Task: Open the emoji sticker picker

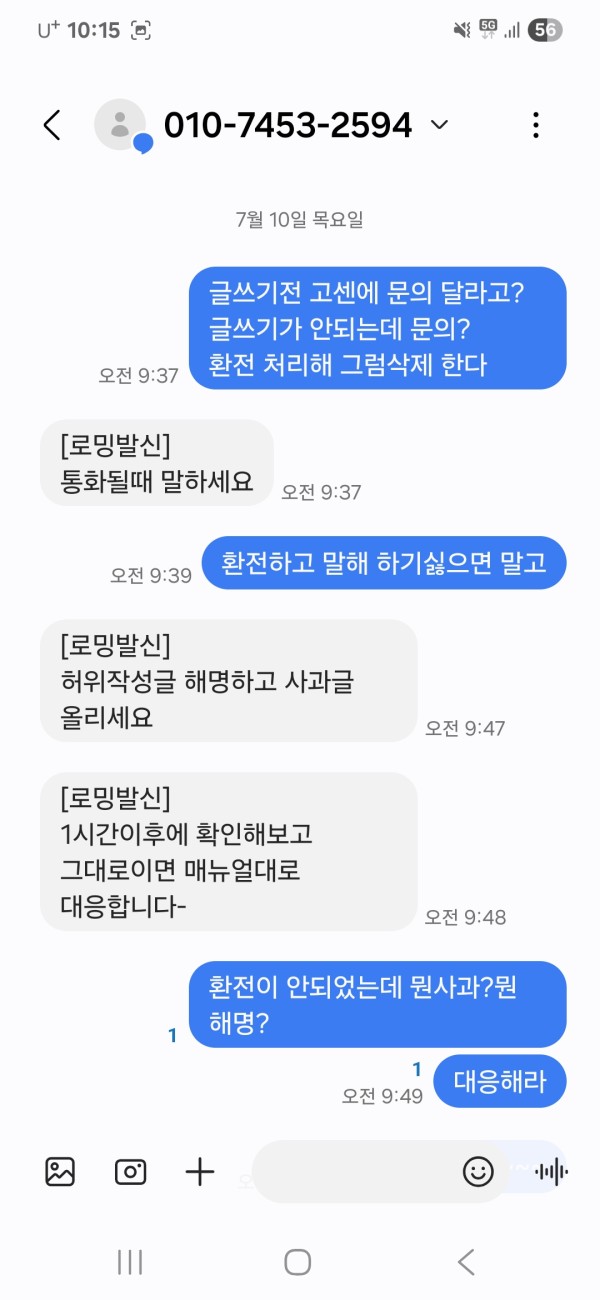Action: pos(478,1171)
